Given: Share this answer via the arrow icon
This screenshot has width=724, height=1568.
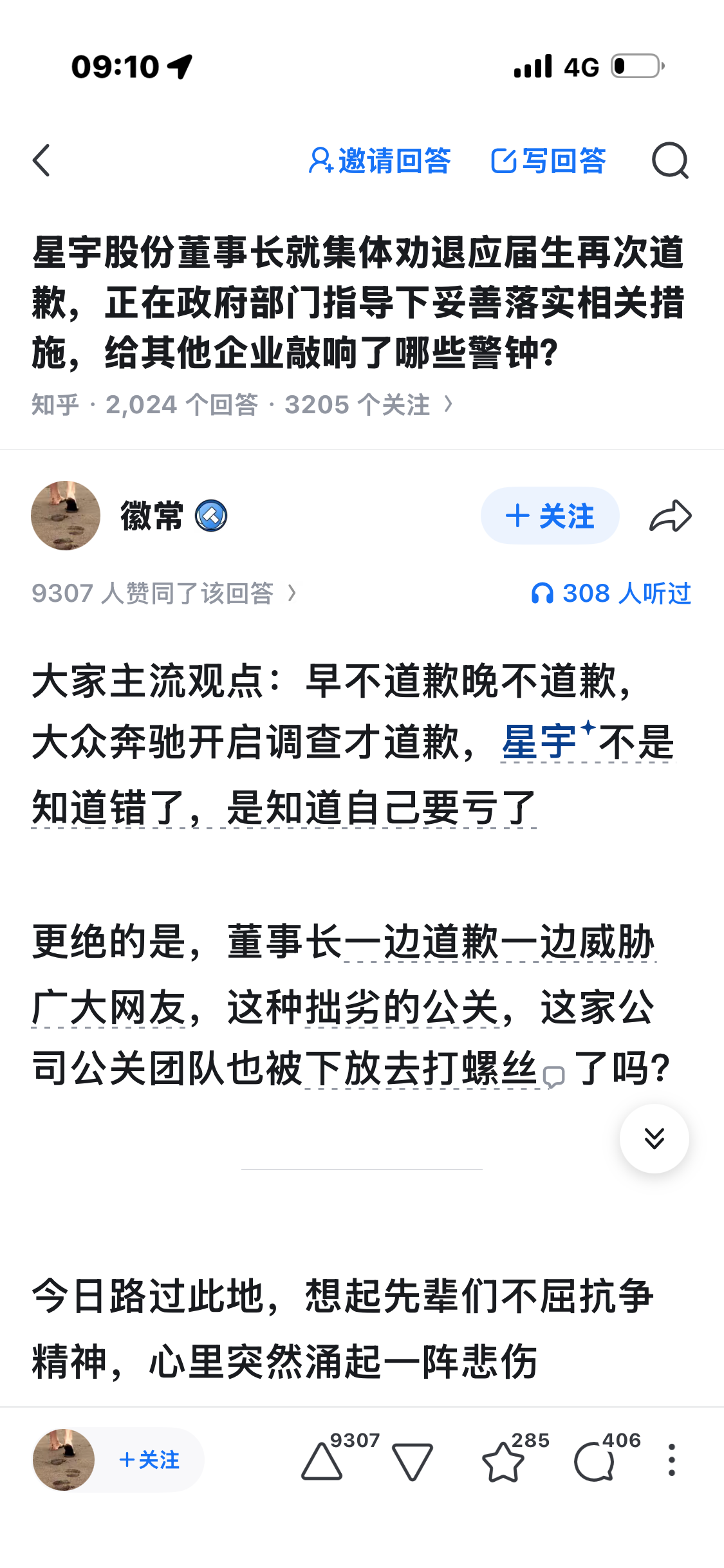Looking at the screenshot, I should pyautogui.click(x=670, y=516).
